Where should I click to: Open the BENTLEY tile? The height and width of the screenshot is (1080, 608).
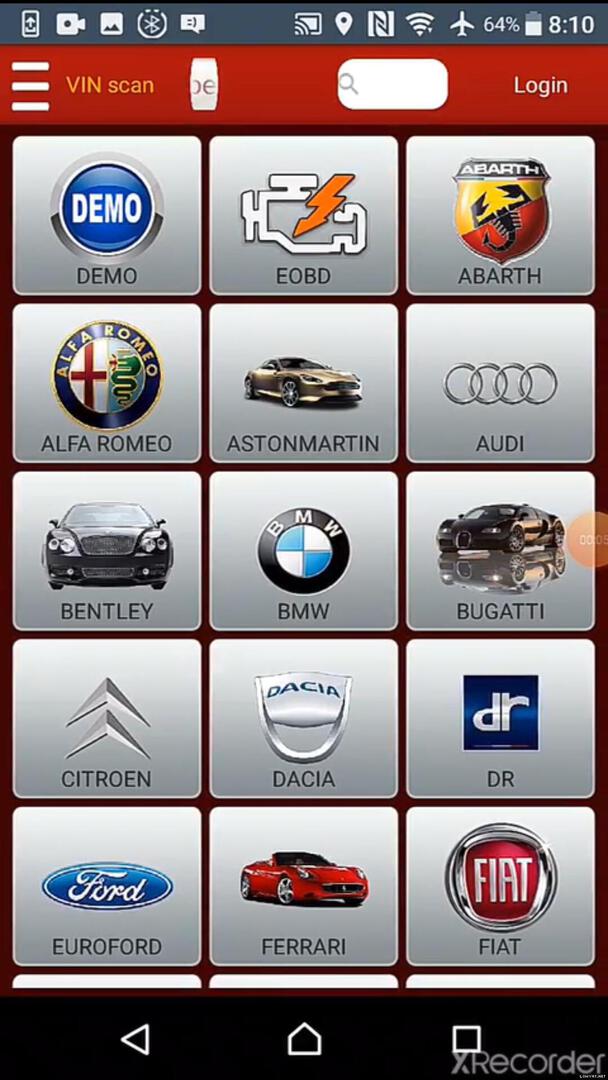[107, 551]
